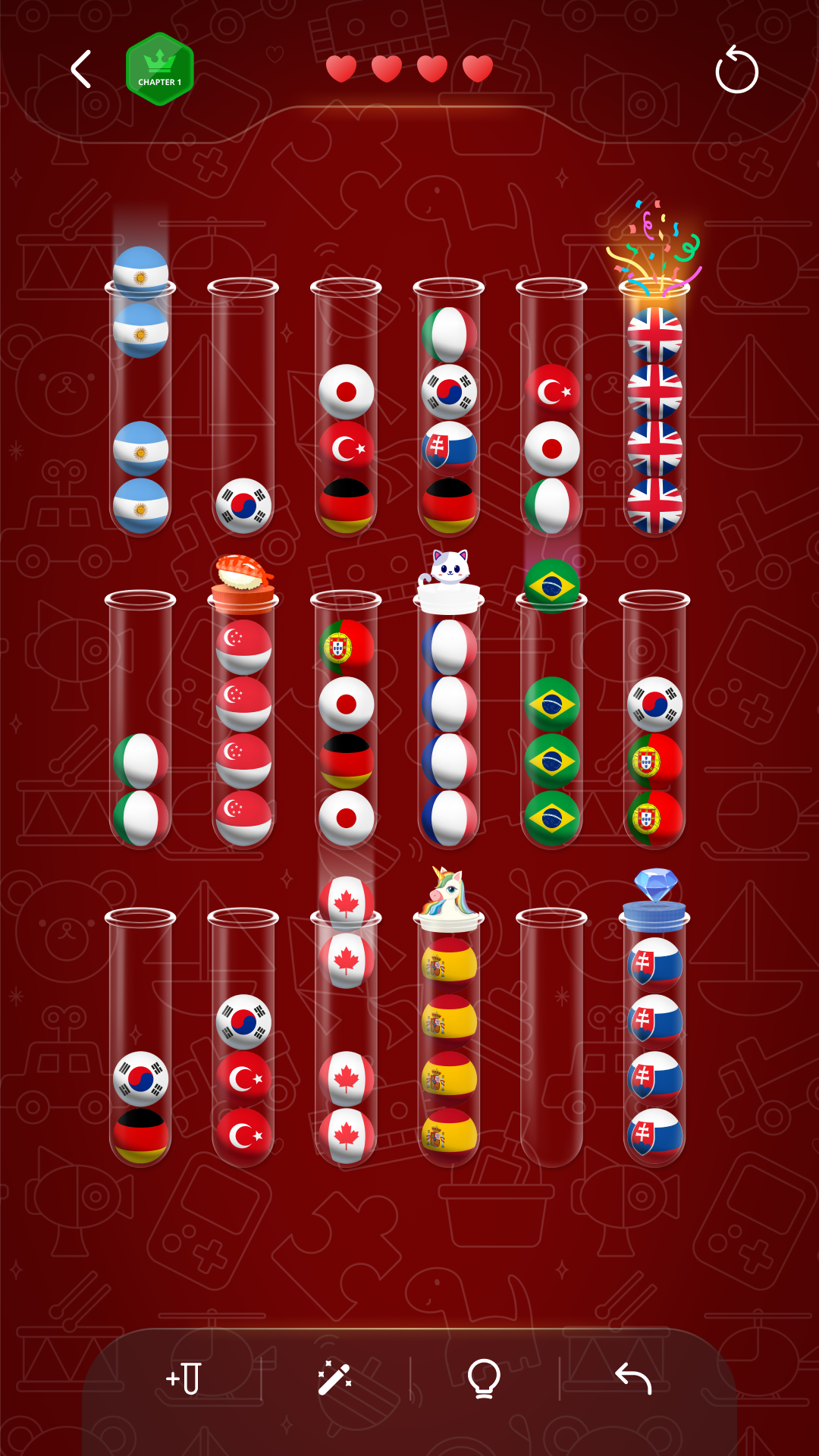Select the tube with Argentina balls
The width and height of the screenshot is (819, 1456).
coord(140,409)
